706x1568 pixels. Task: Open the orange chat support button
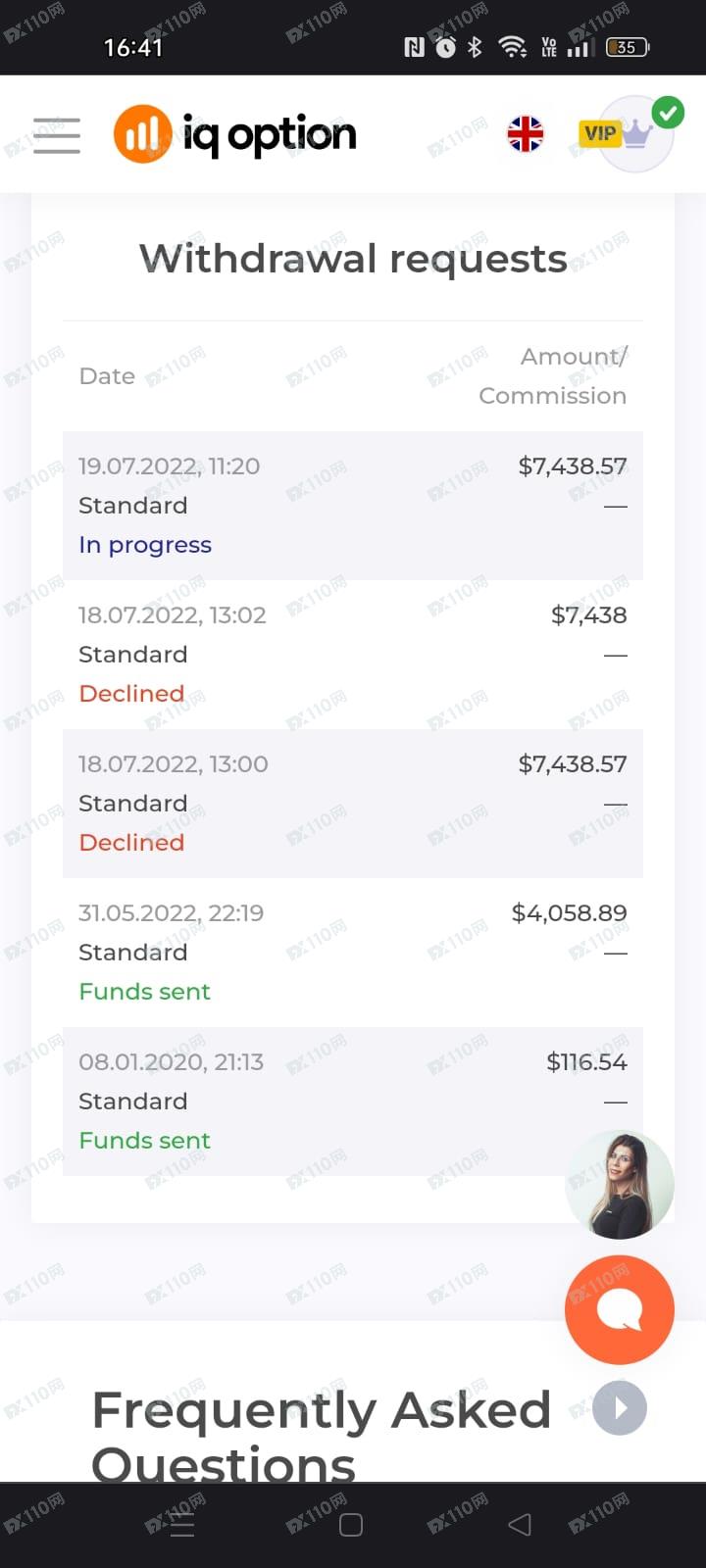(620, 1310)
